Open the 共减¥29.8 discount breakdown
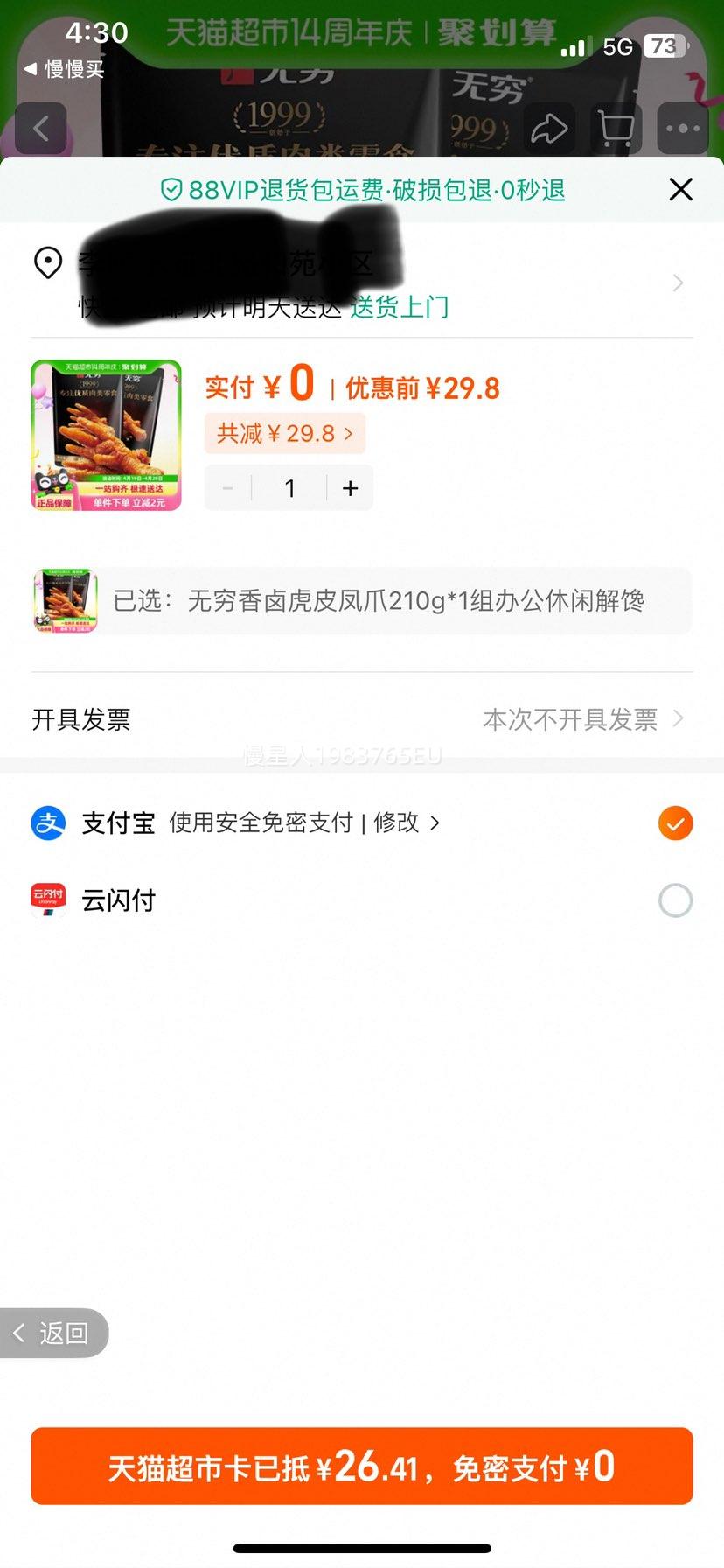Viewport: 724px width, 1568px height. point(286,433)
